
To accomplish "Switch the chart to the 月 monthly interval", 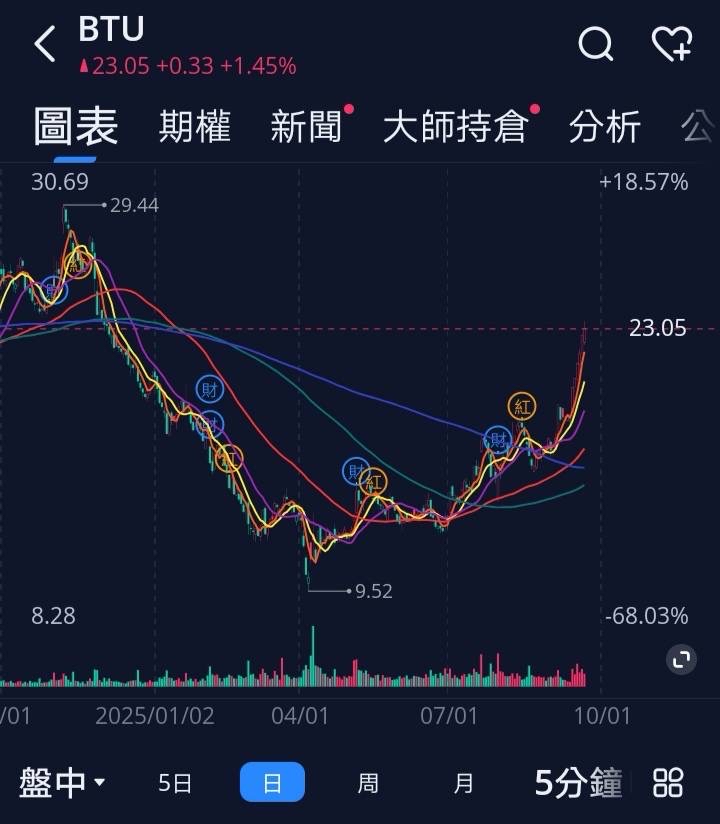I will pyautogui.click(x=463, y=782).
